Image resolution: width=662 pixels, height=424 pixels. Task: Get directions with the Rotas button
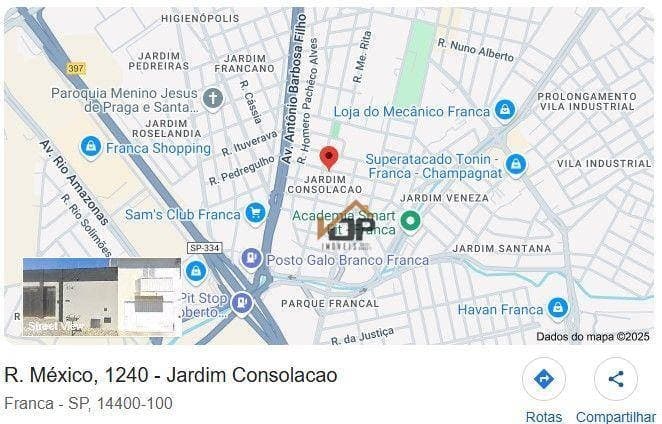coord(544,380)
